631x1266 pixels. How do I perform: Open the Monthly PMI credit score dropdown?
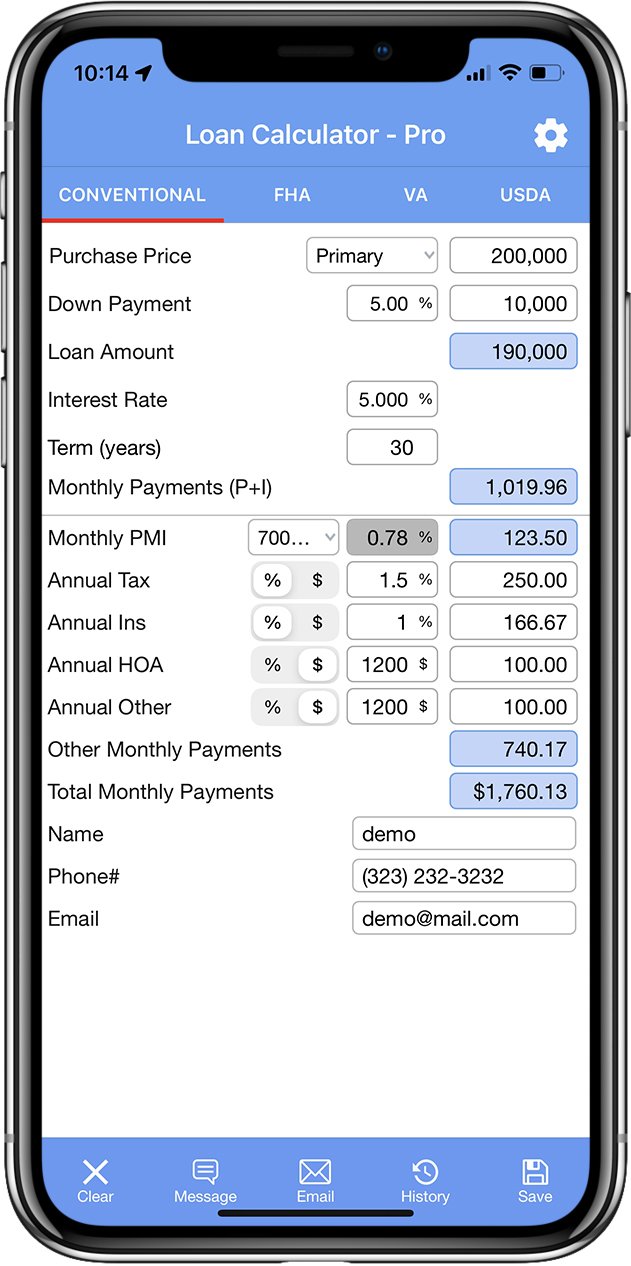coord(293,538)
